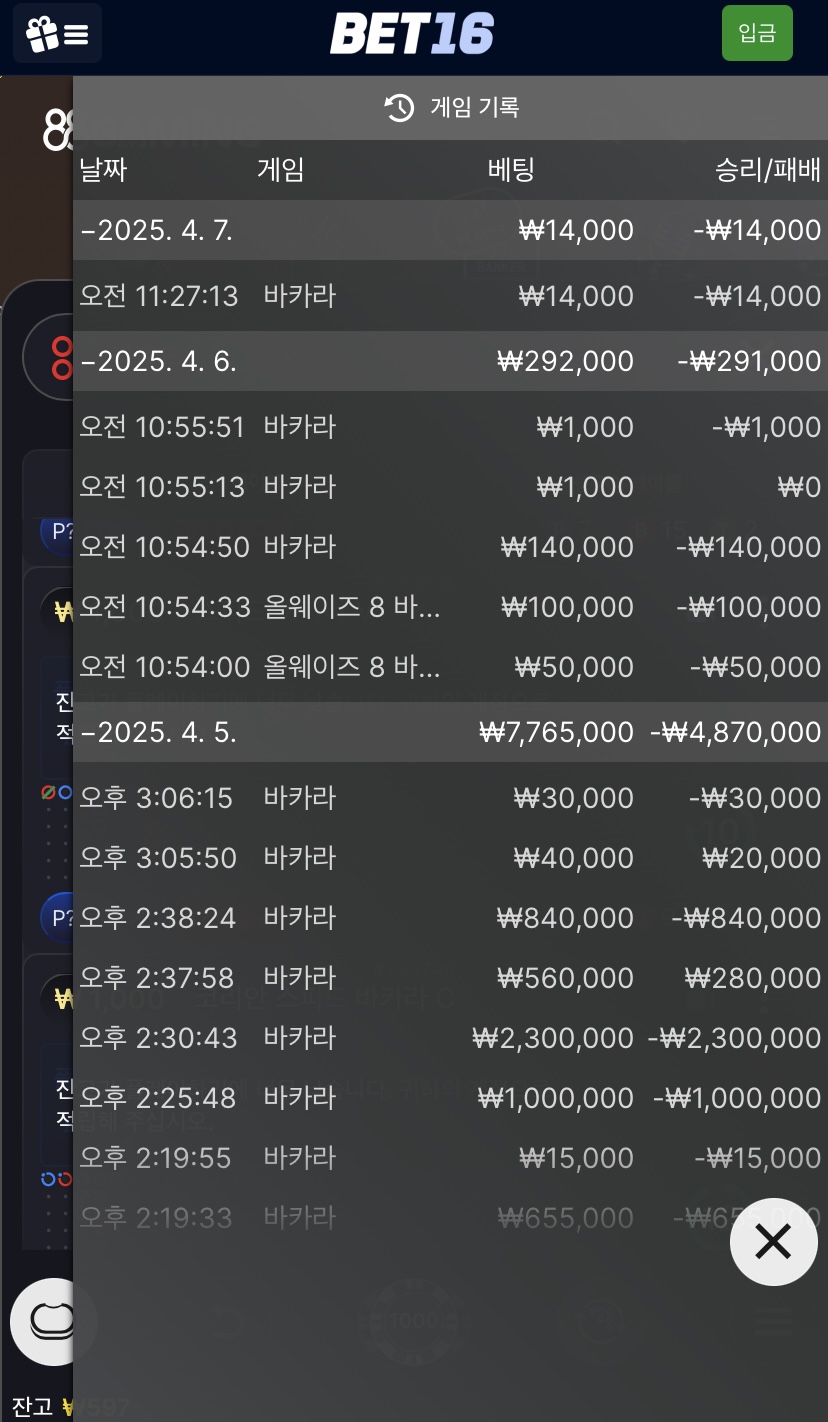Open the 오전 10:54:50 바카라 record
This screenshot has height=1422, width=828.
tap(450, 547)
